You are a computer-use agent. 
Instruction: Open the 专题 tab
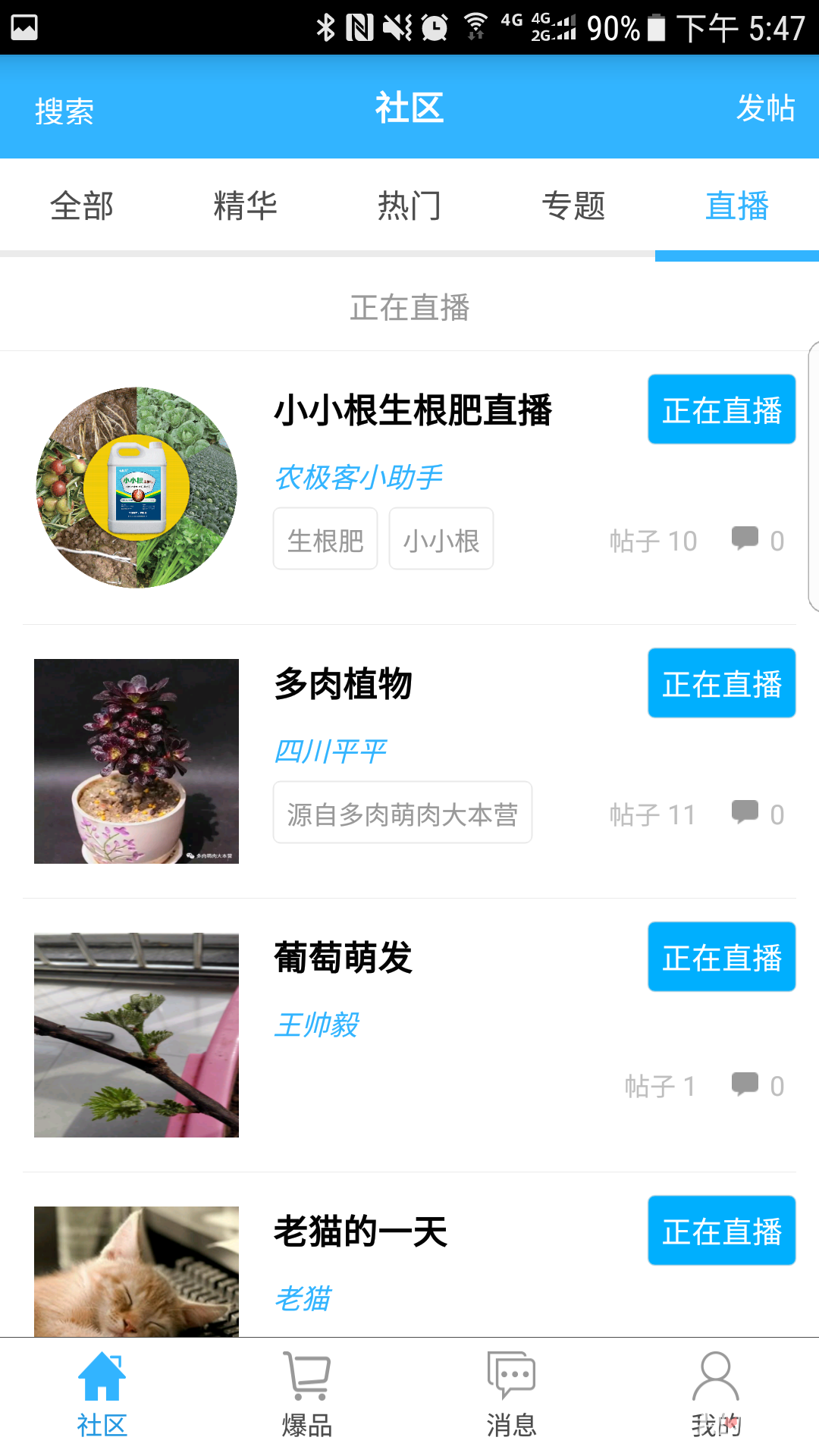pos(573,206)
